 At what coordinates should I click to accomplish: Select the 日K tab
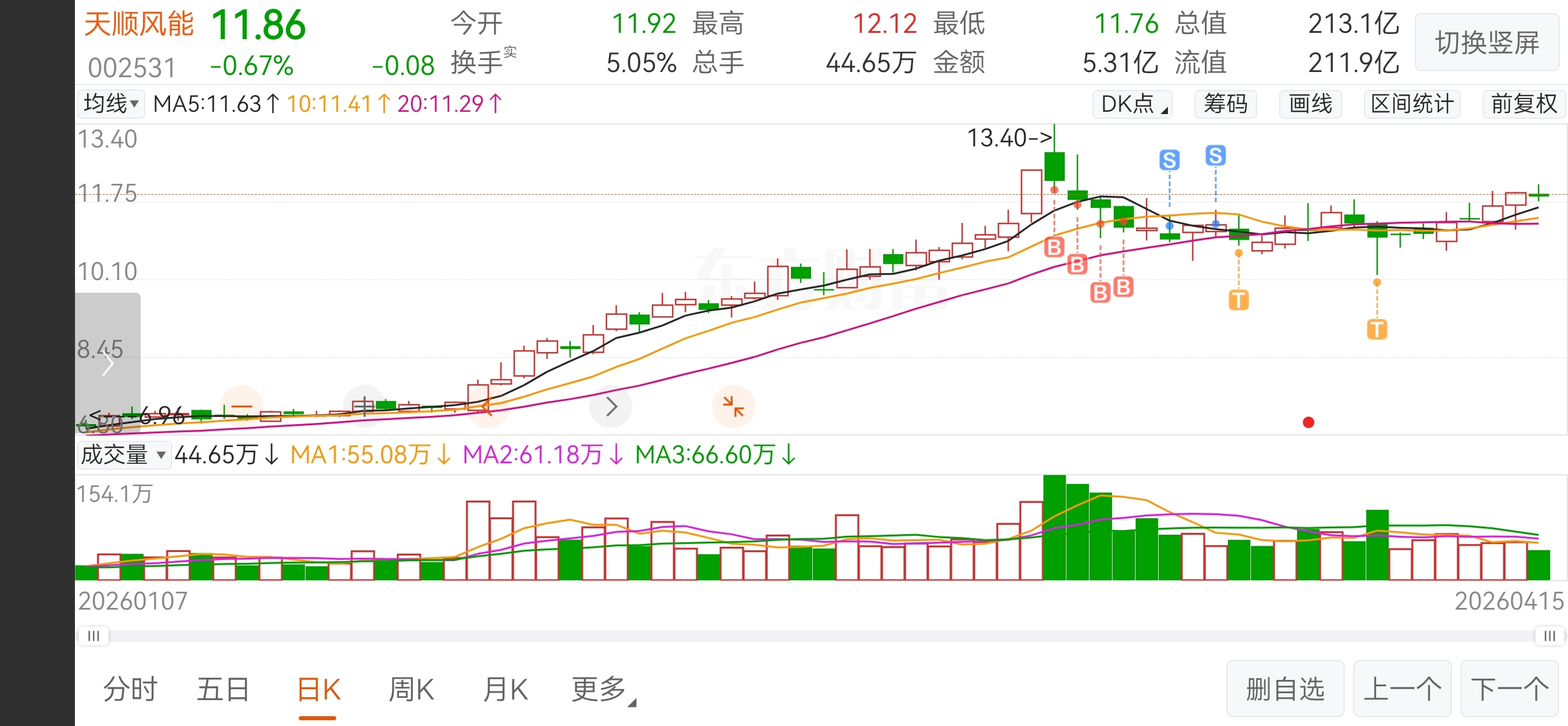[x=318, y=690]
